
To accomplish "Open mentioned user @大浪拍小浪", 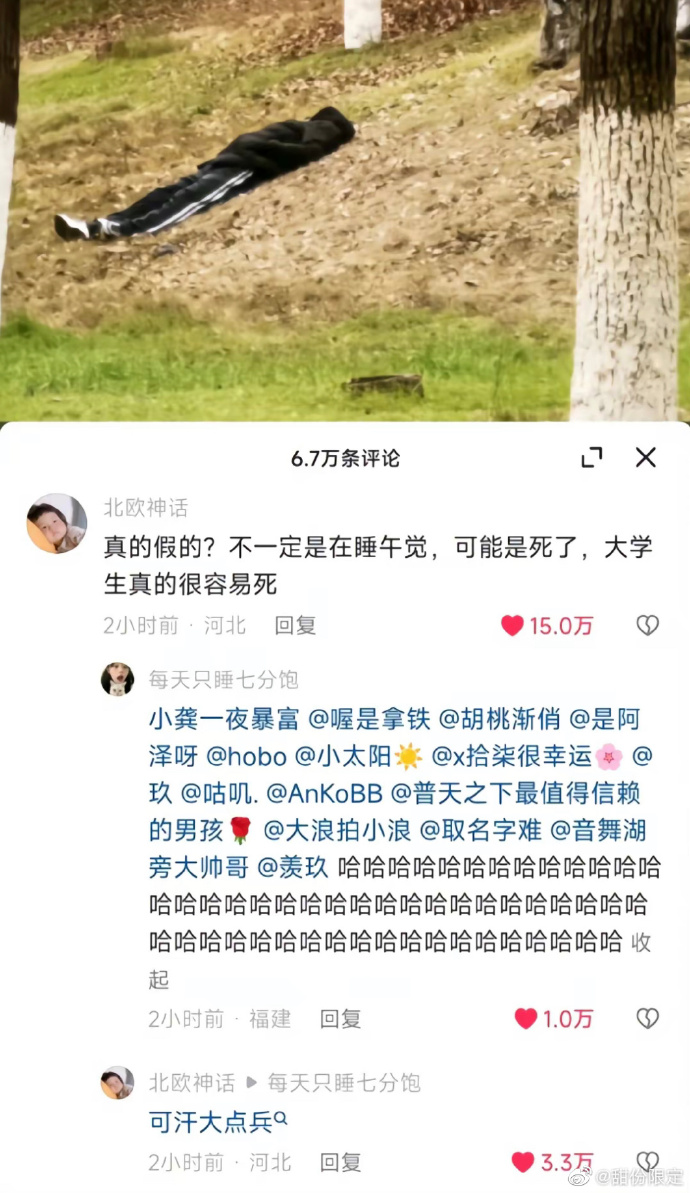I will [337, 830].
